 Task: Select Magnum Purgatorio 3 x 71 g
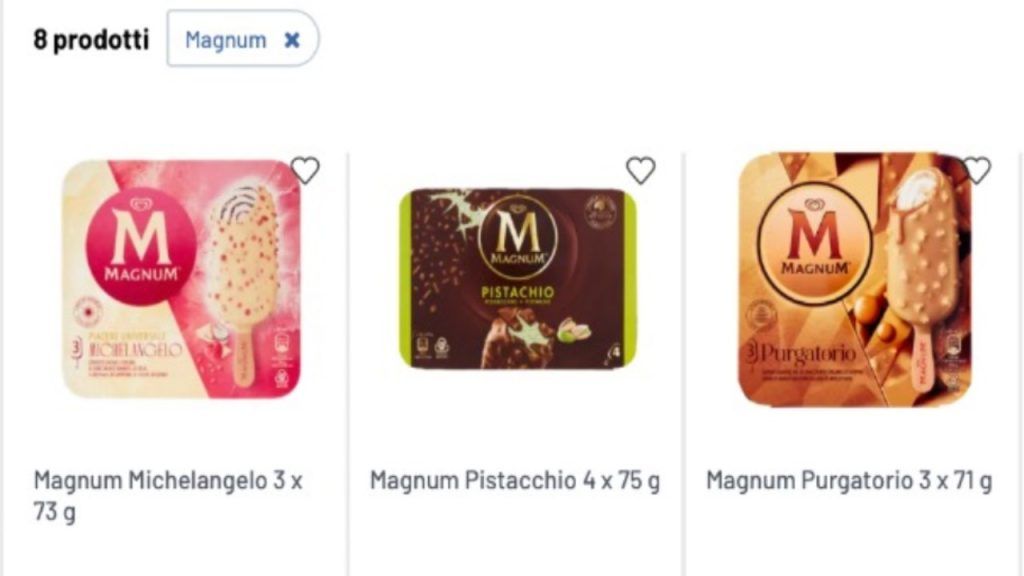(x=849, y=481)
